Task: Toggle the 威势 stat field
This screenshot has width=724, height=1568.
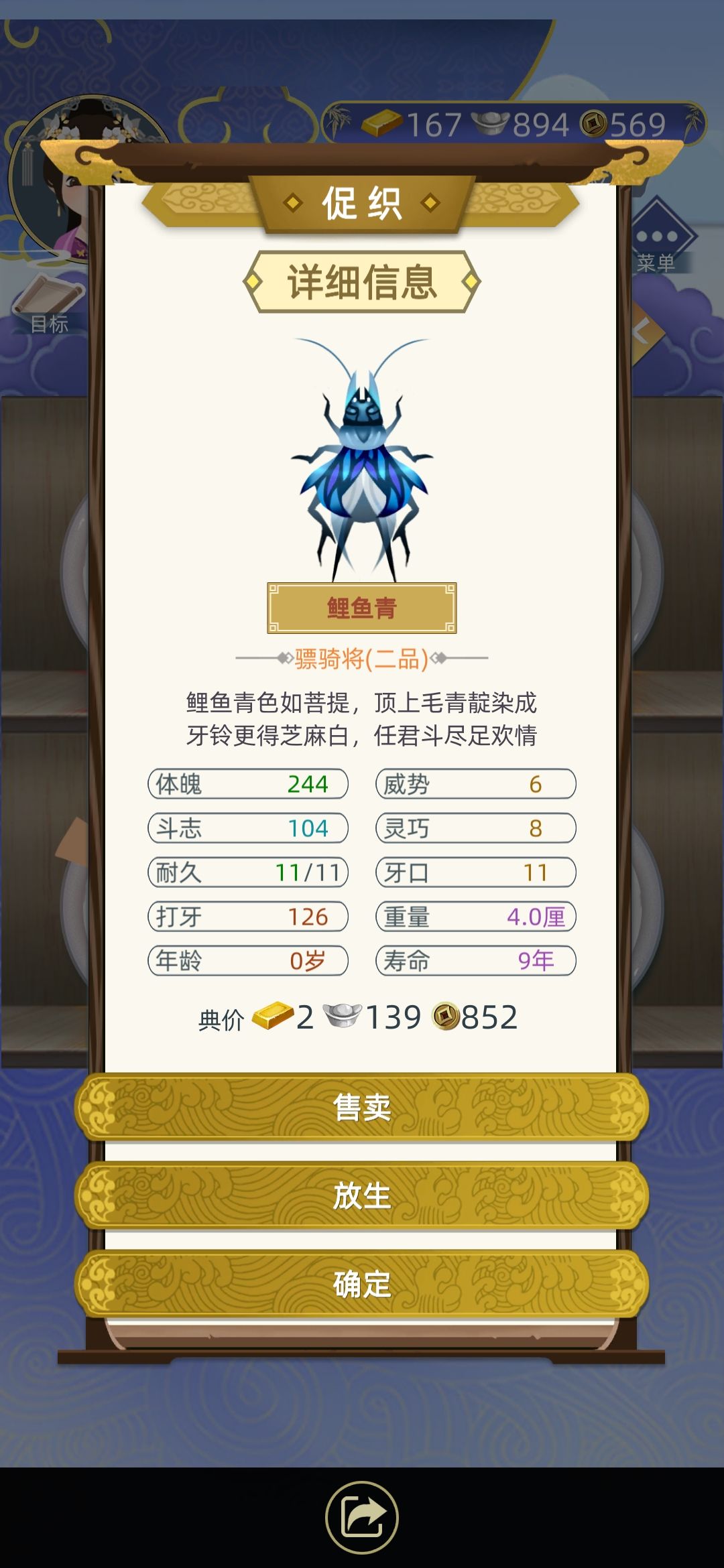Action: point(476,784)
